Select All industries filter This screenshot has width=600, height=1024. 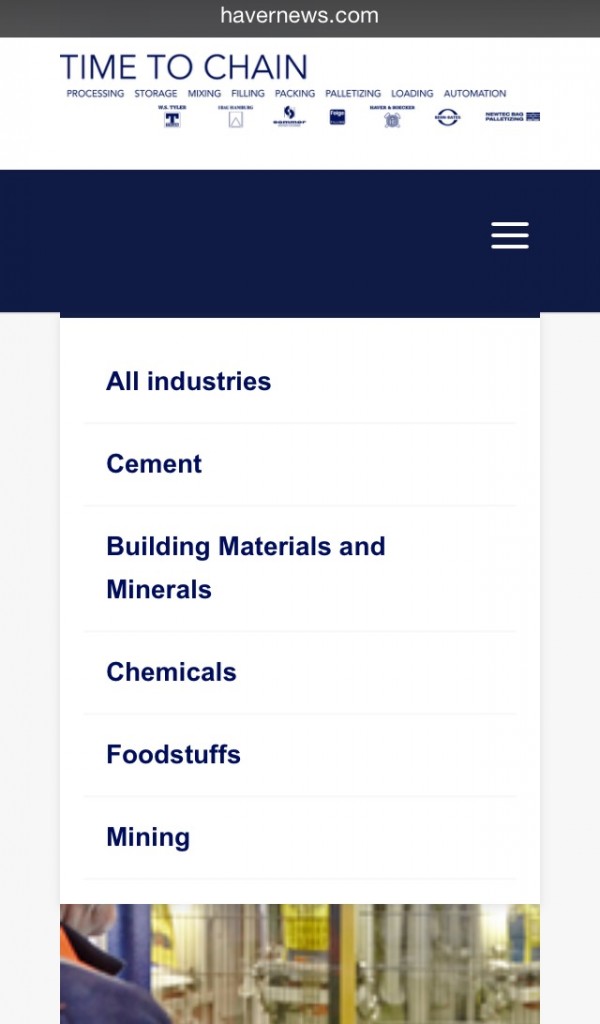tap(189, 381)
